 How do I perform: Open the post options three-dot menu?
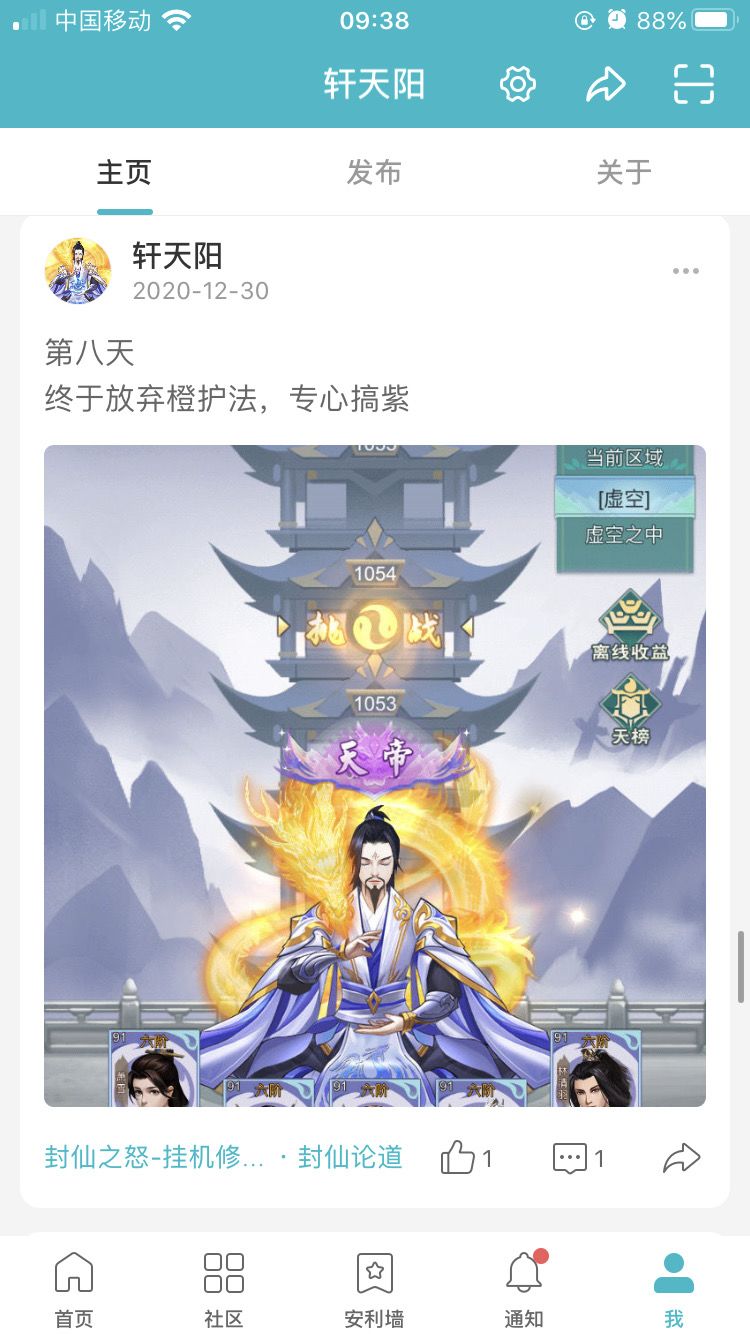(x=686, y=270)
